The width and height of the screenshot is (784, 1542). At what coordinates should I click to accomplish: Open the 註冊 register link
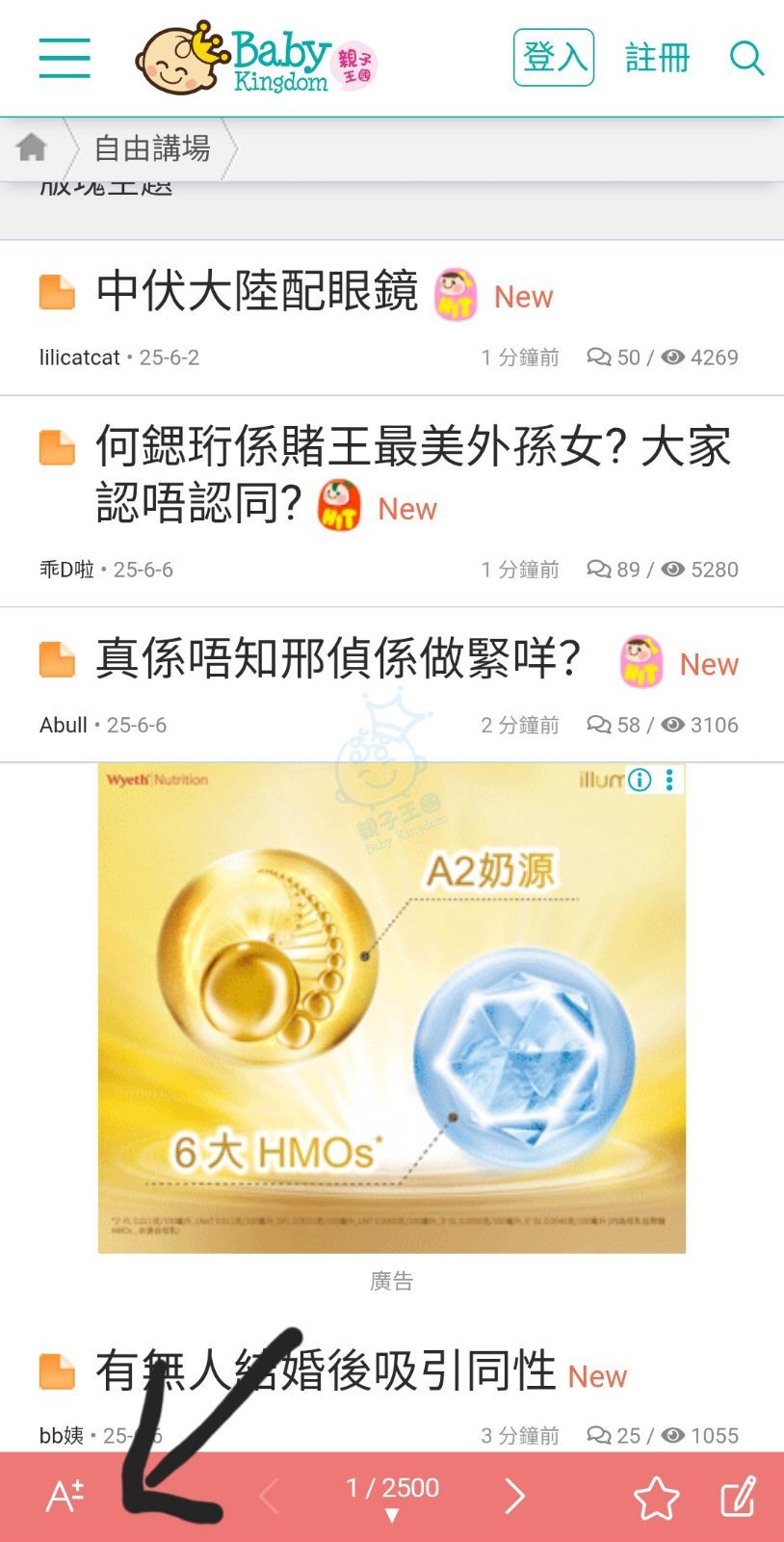658,58
